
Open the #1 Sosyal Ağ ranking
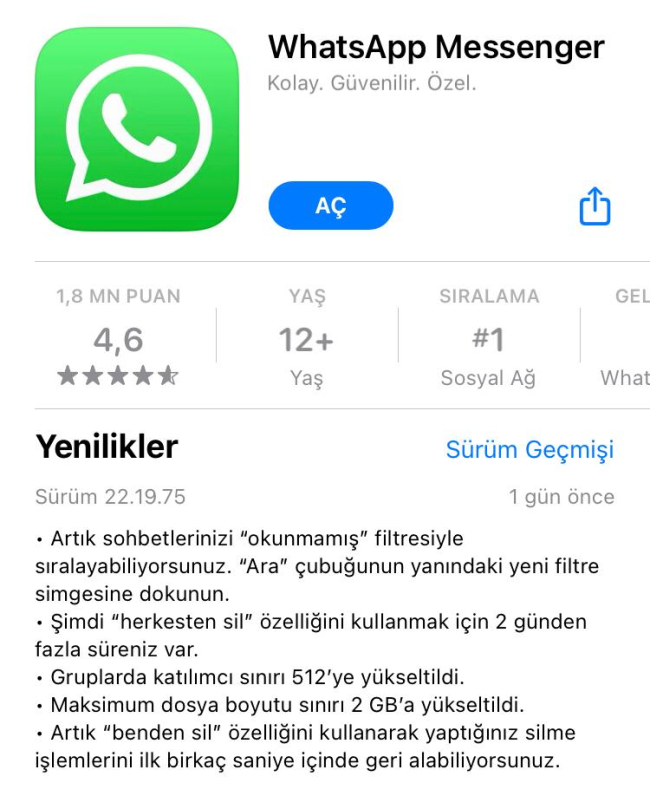coord(488,341)
